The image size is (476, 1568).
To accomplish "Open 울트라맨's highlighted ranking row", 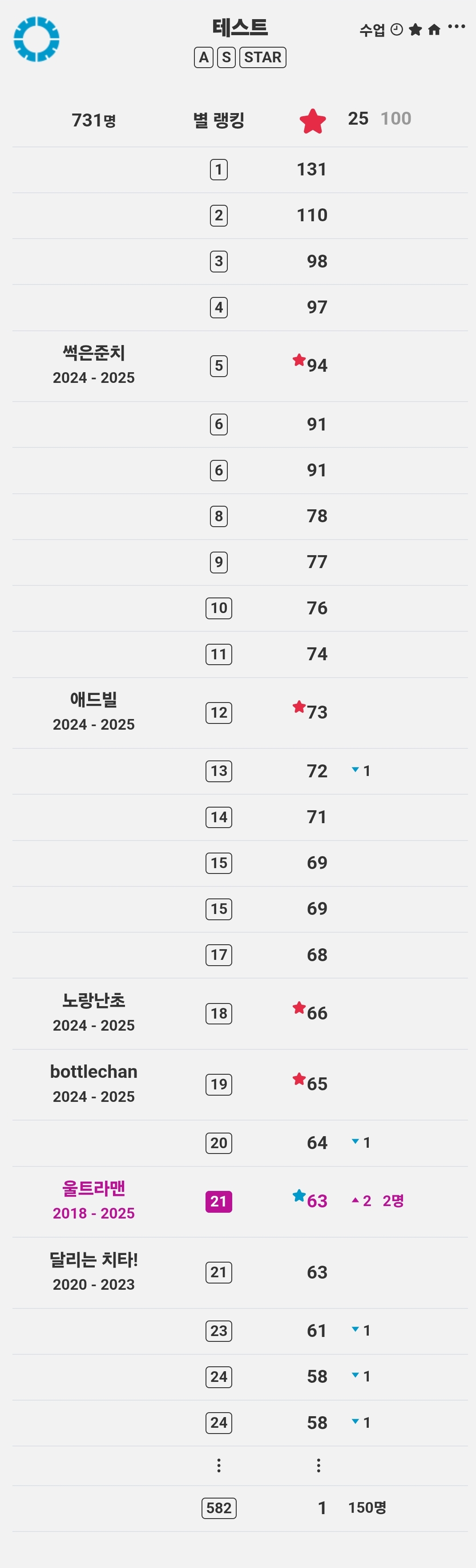I will (240, 1202).
